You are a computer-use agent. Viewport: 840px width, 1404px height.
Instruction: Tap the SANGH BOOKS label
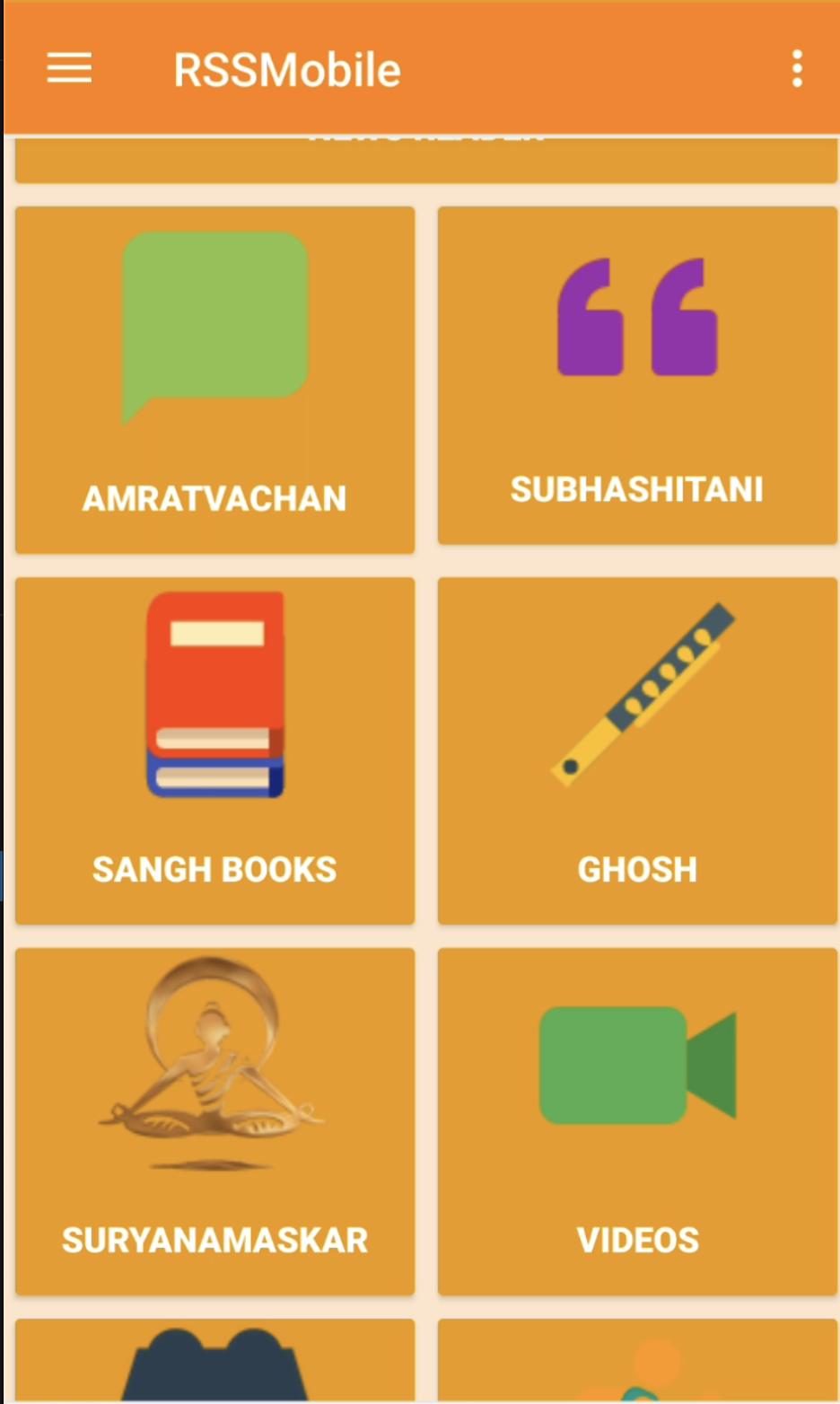(214, 869)
